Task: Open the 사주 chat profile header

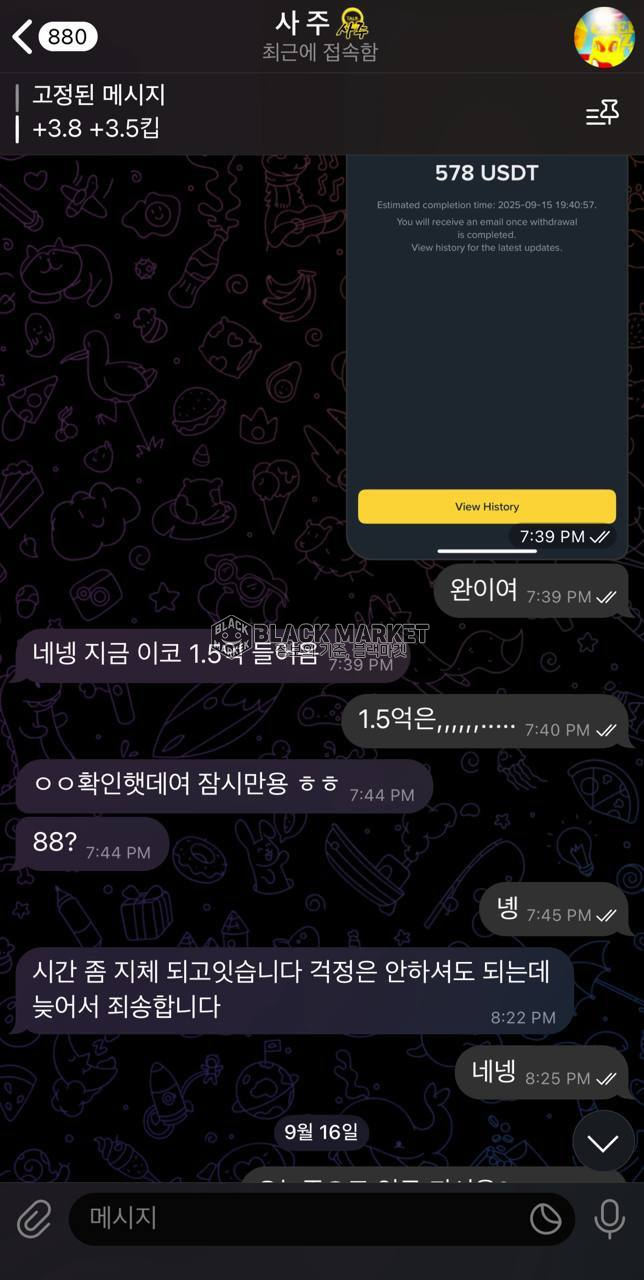Action: click(320, 36)
